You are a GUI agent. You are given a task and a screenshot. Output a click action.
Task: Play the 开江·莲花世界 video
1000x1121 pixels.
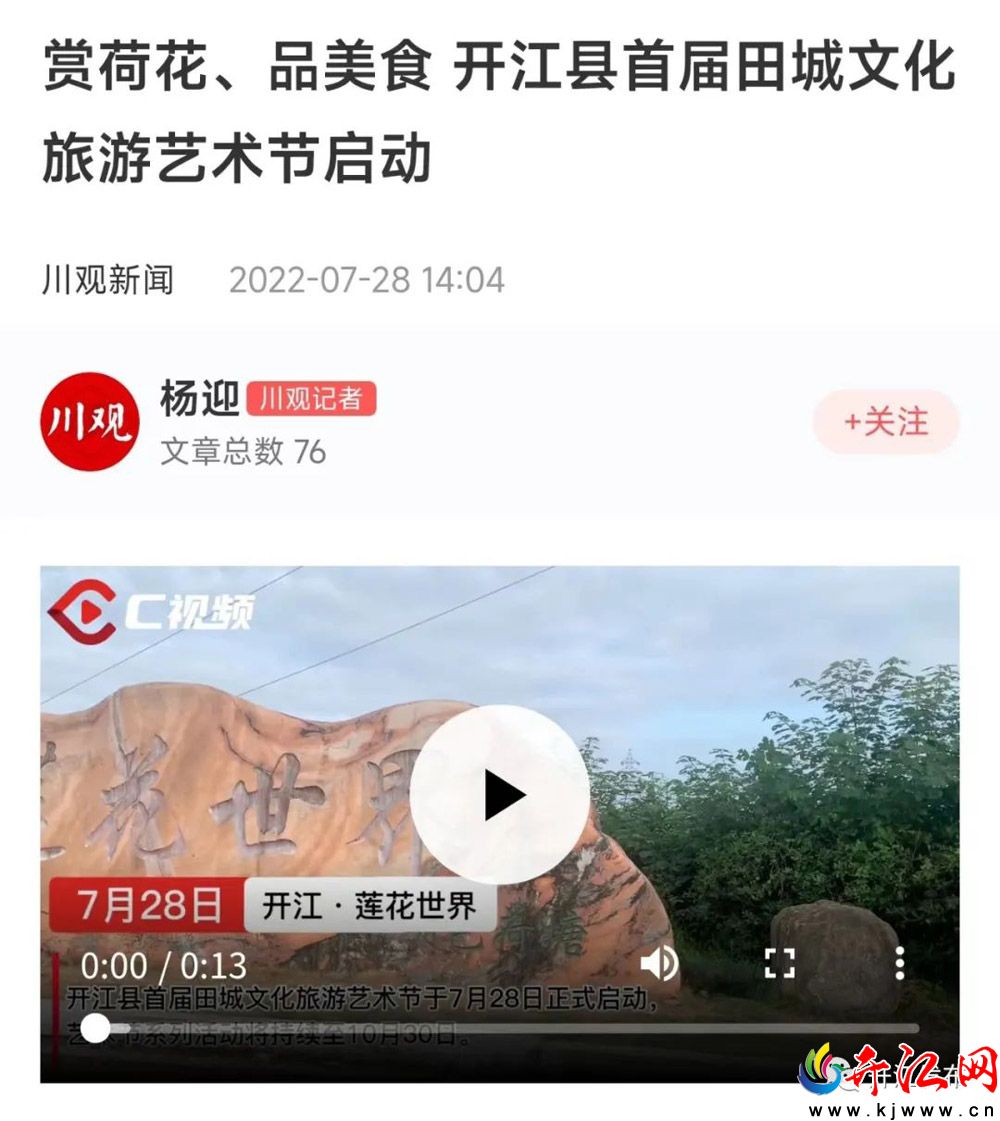499,795
